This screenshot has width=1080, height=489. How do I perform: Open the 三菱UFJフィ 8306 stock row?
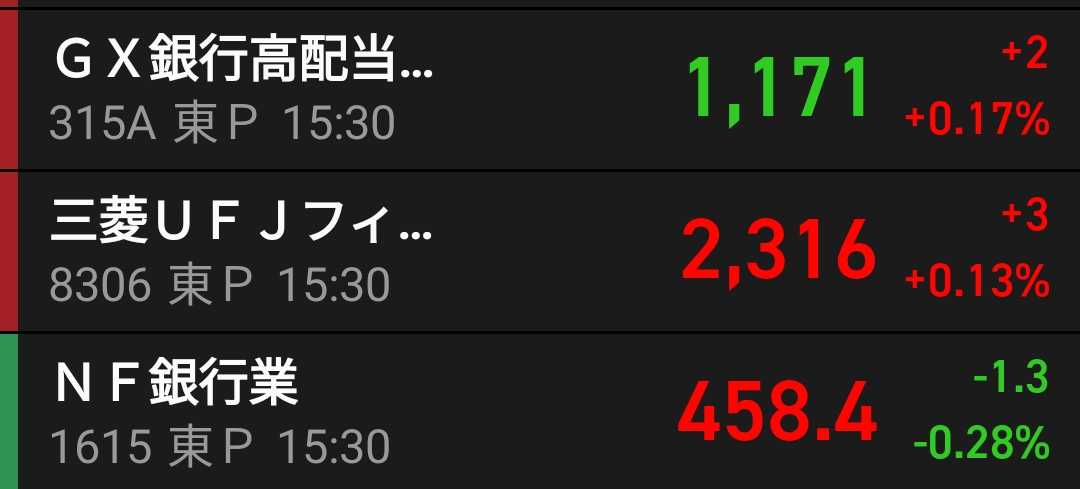(x=540, y=252)
